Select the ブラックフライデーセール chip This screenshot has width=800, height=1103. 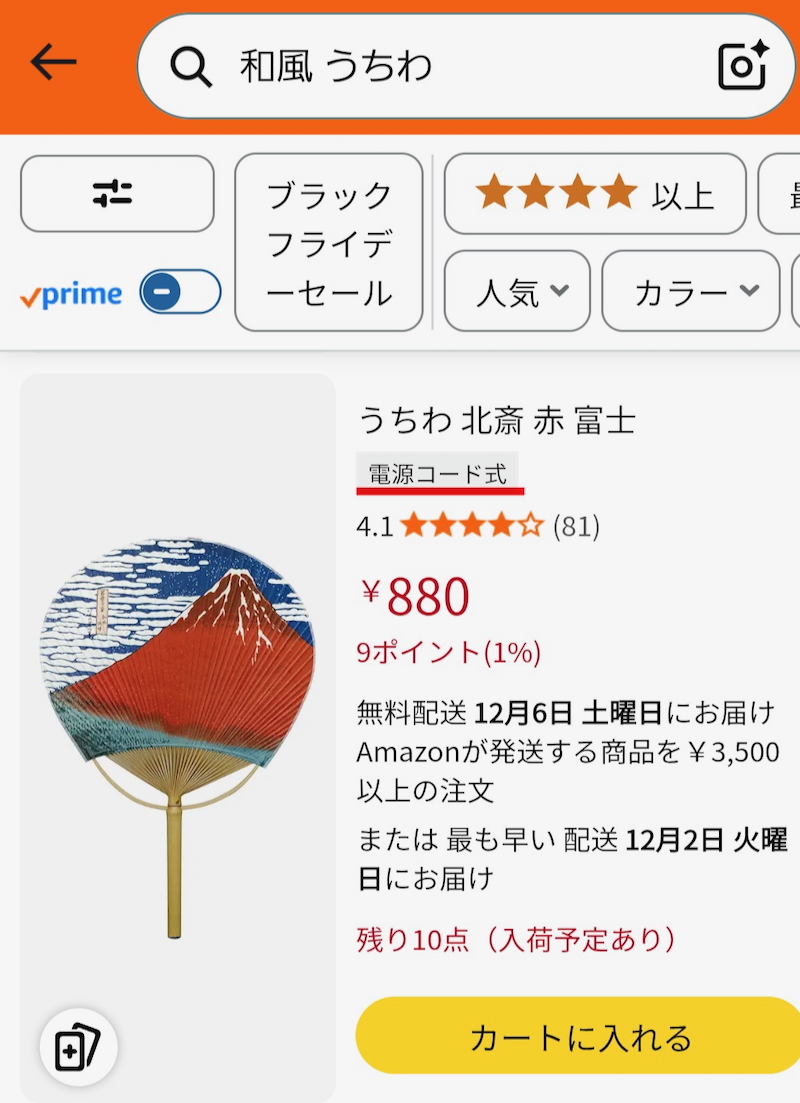pyautogui.click(x=329, y=243)
